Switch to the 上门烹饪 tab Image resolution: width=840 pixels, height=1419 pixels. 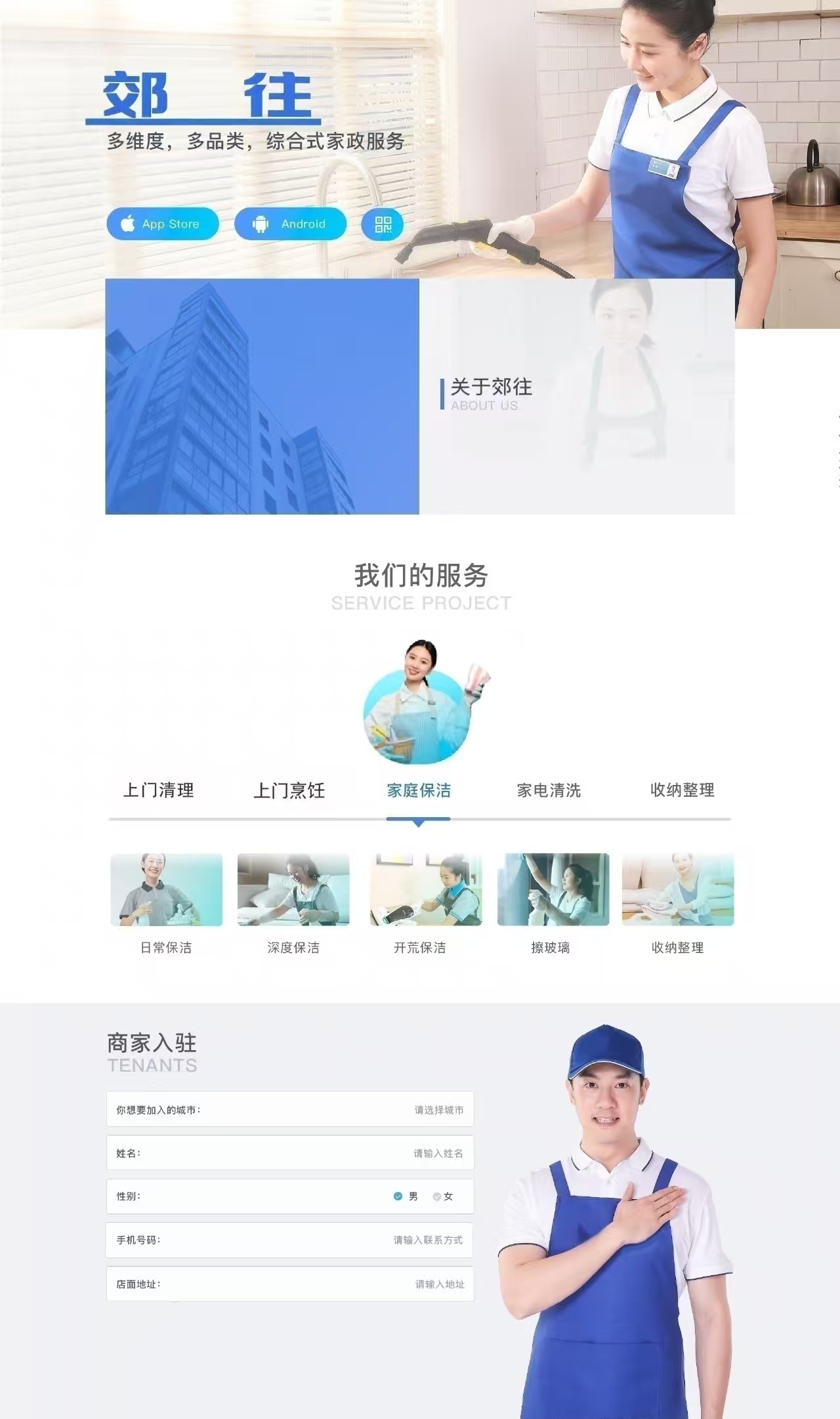[x=289, y=790]
